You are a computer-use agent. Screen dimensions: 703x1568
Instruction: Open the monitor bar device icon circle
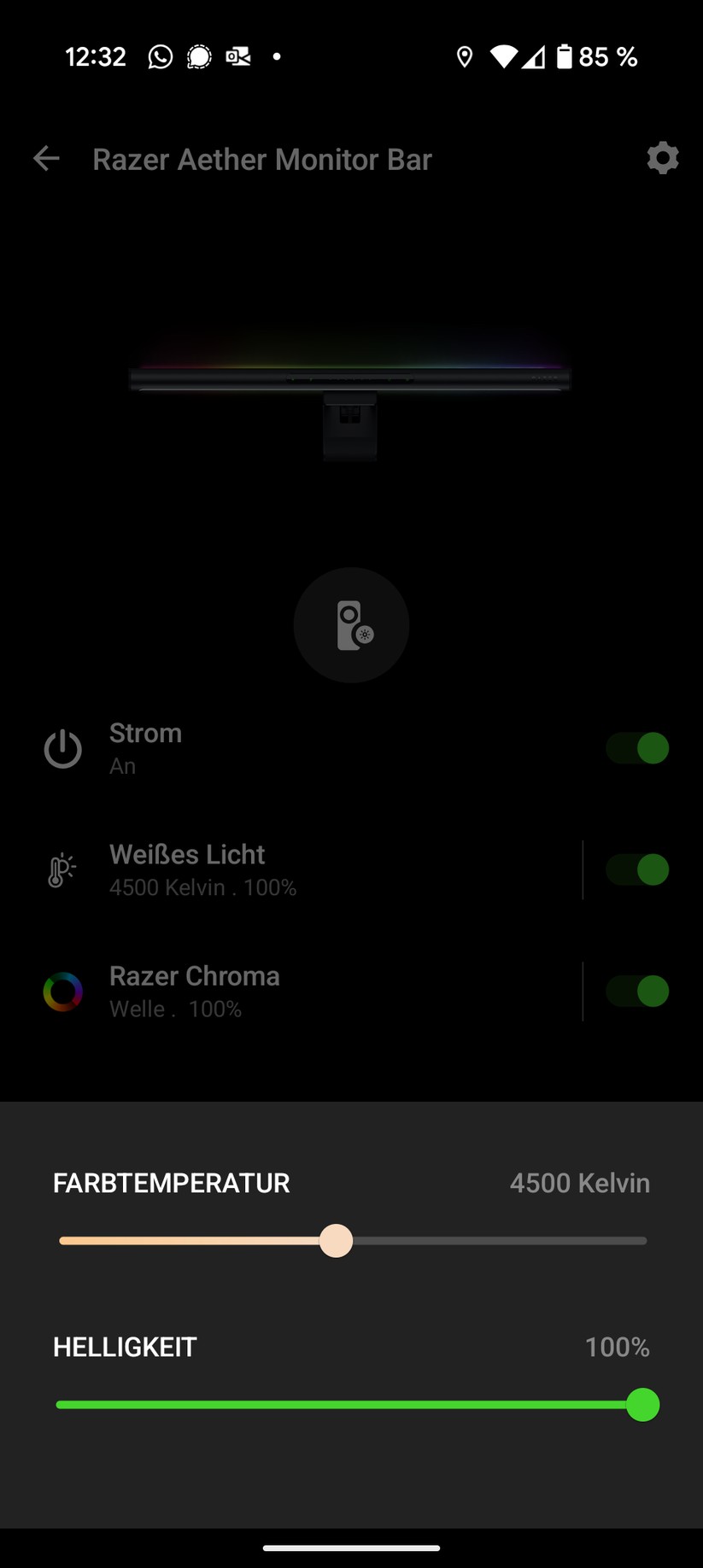coord(351,624)
